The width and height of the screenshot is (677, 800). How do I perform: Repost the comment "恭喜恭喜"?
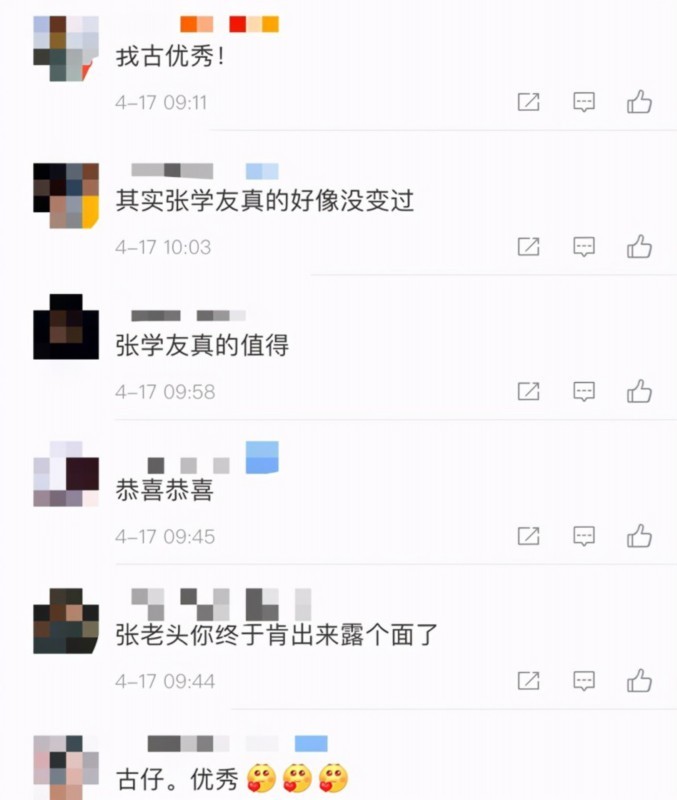coord(528,537)
